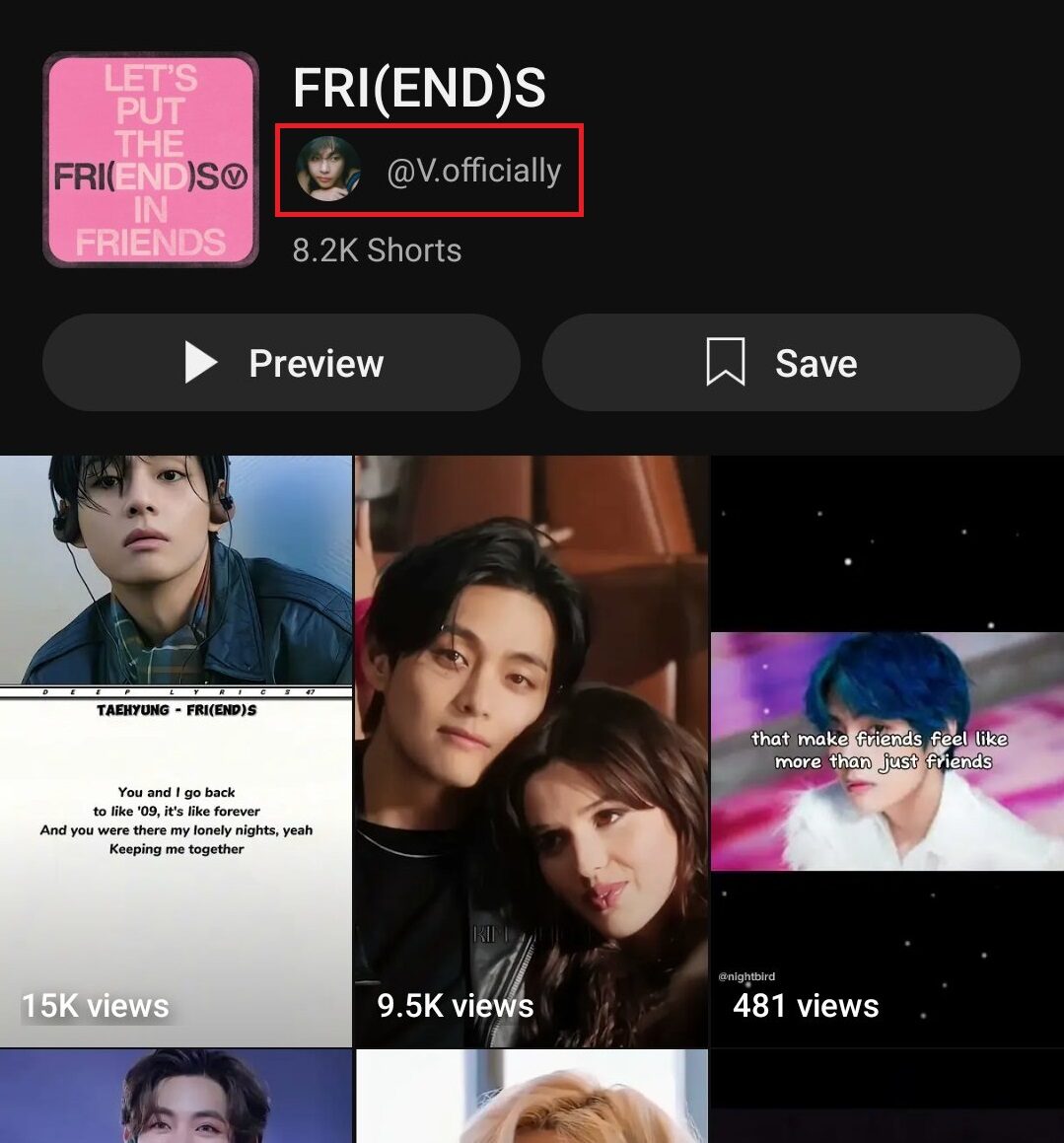Screen dimensions: 1064x1143
Task: Tap the Preview button to play the sound
Action: pos(281,363)
